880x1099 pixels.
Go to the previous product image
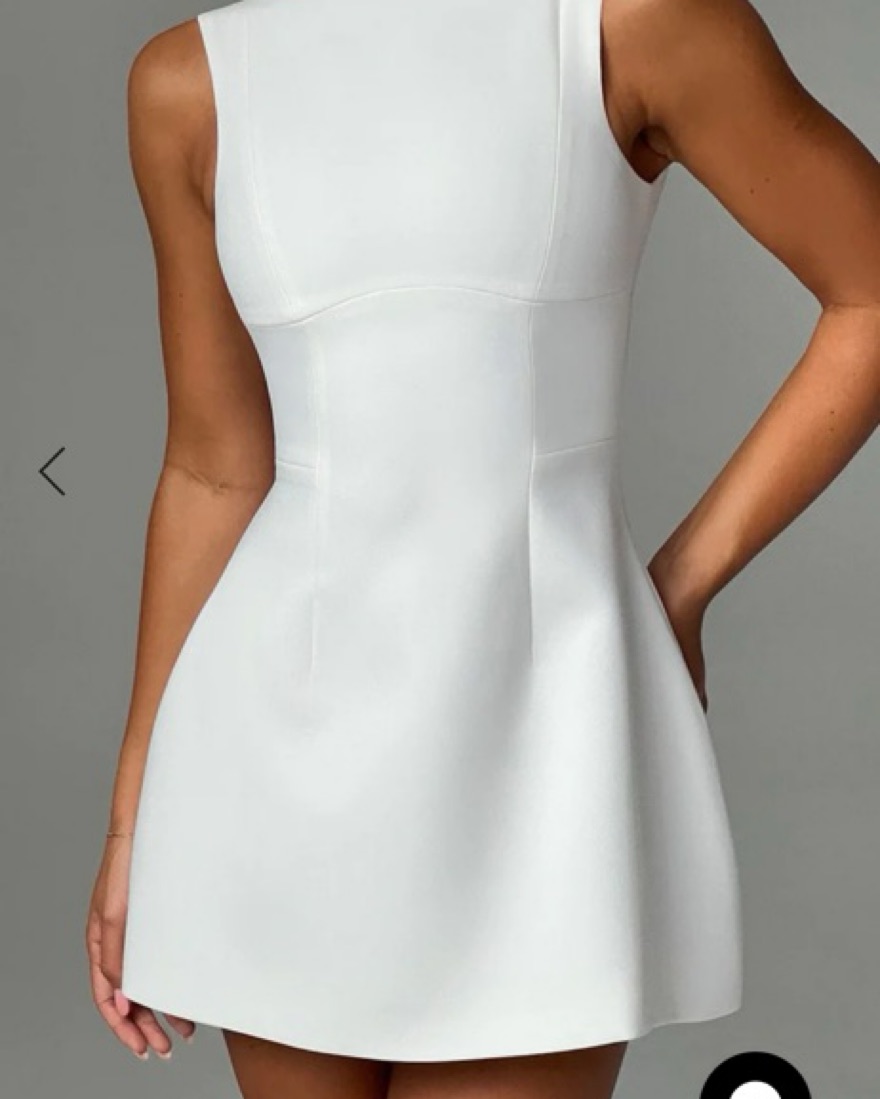coord(53,471)
